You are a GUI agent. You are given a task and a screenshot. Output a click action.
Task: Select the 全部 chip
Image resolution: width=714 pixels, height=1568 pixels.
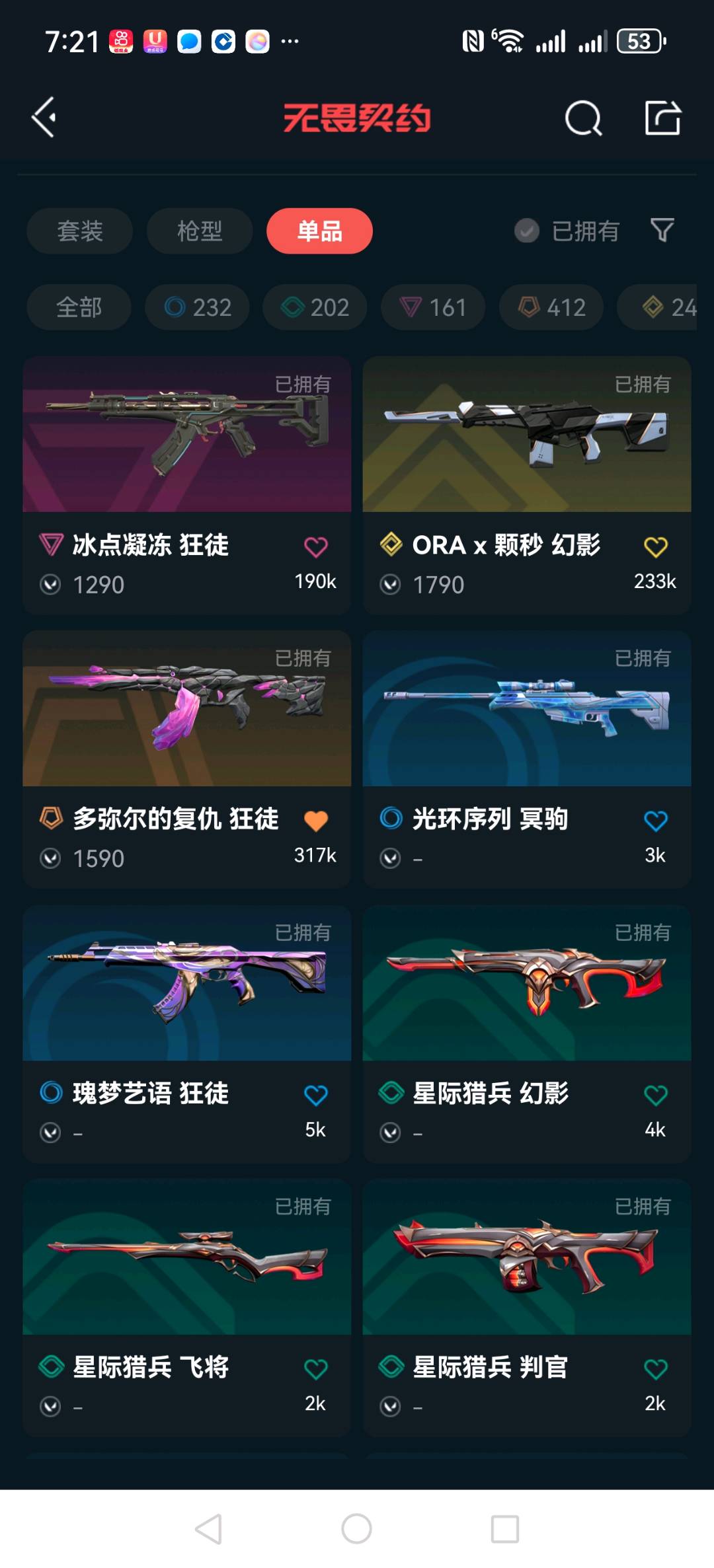[x=79, y=307]
